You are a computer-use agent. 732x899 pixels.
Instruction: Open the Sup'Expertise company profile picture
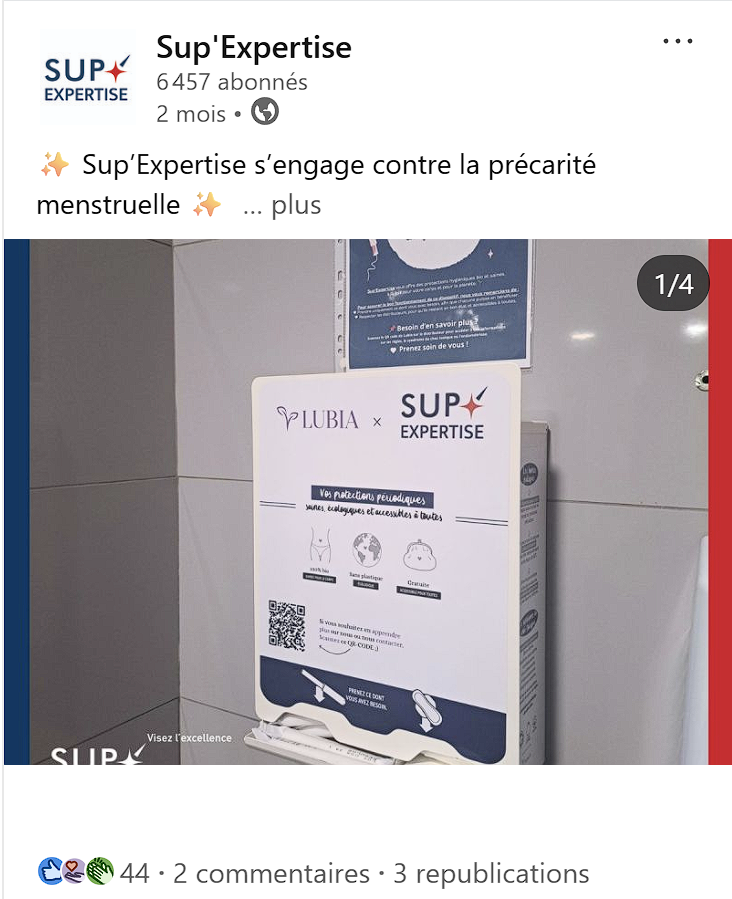point(86,79)
